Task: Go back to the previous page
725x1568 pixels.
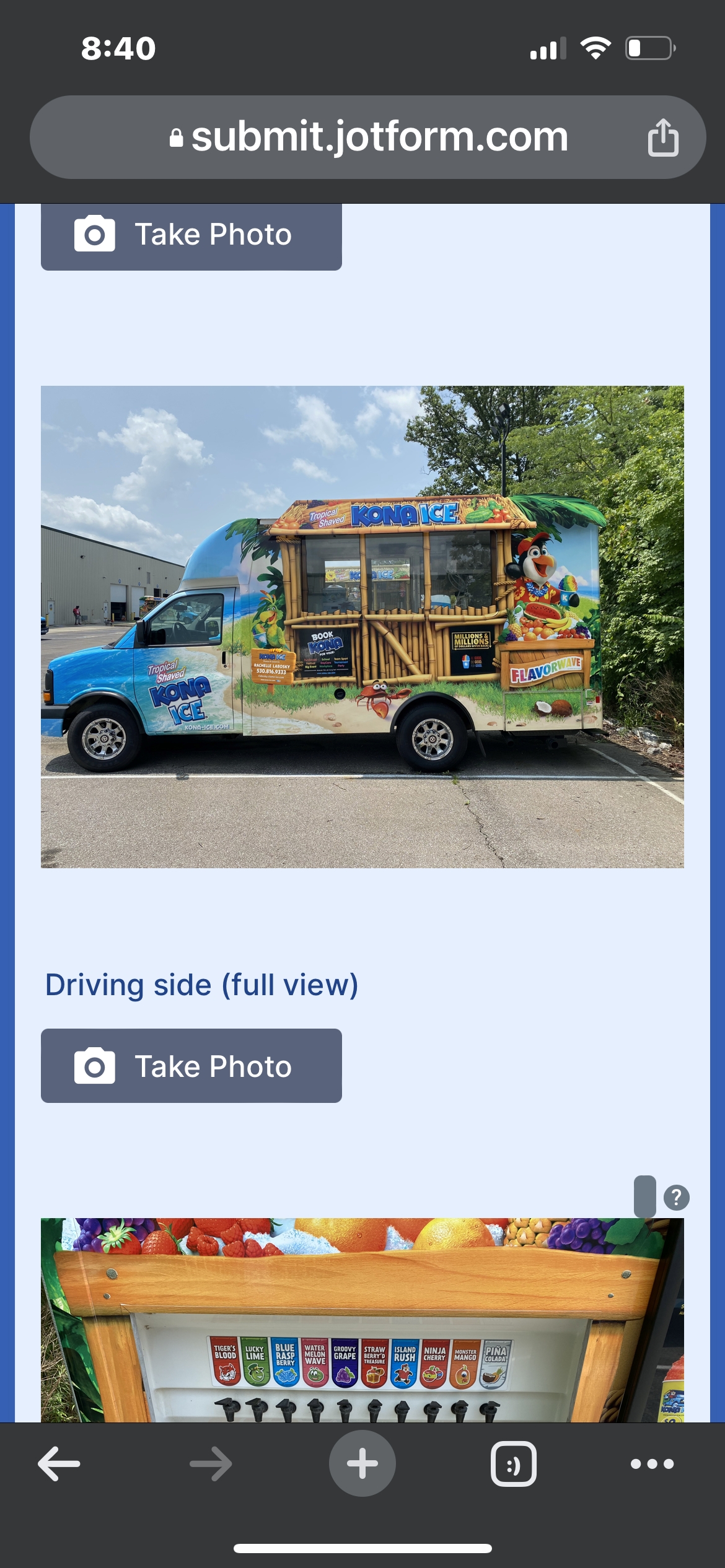Action: coord(59,1464)
